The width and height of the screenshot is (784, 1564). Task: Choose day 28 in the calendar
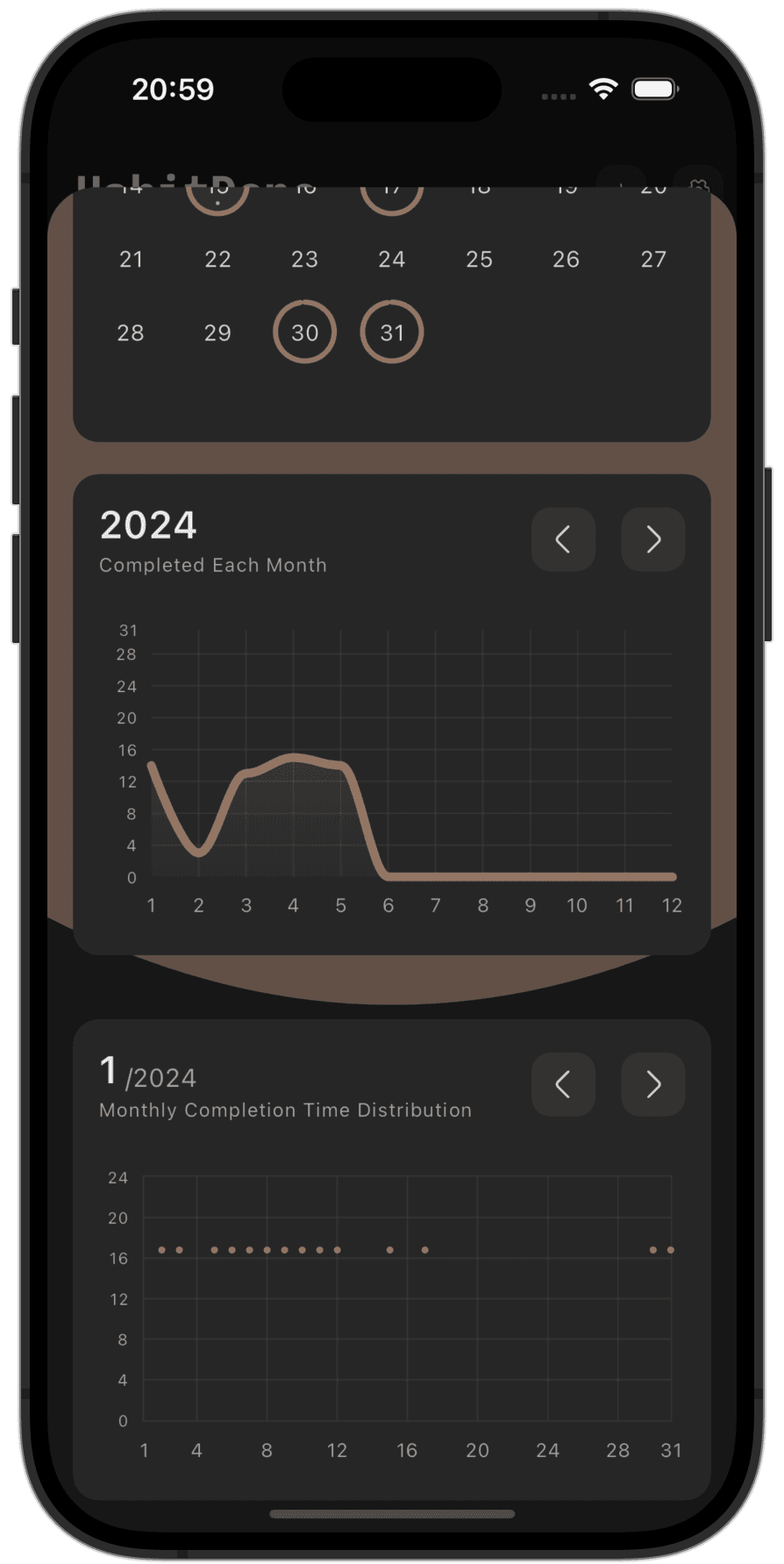(131, 332)
